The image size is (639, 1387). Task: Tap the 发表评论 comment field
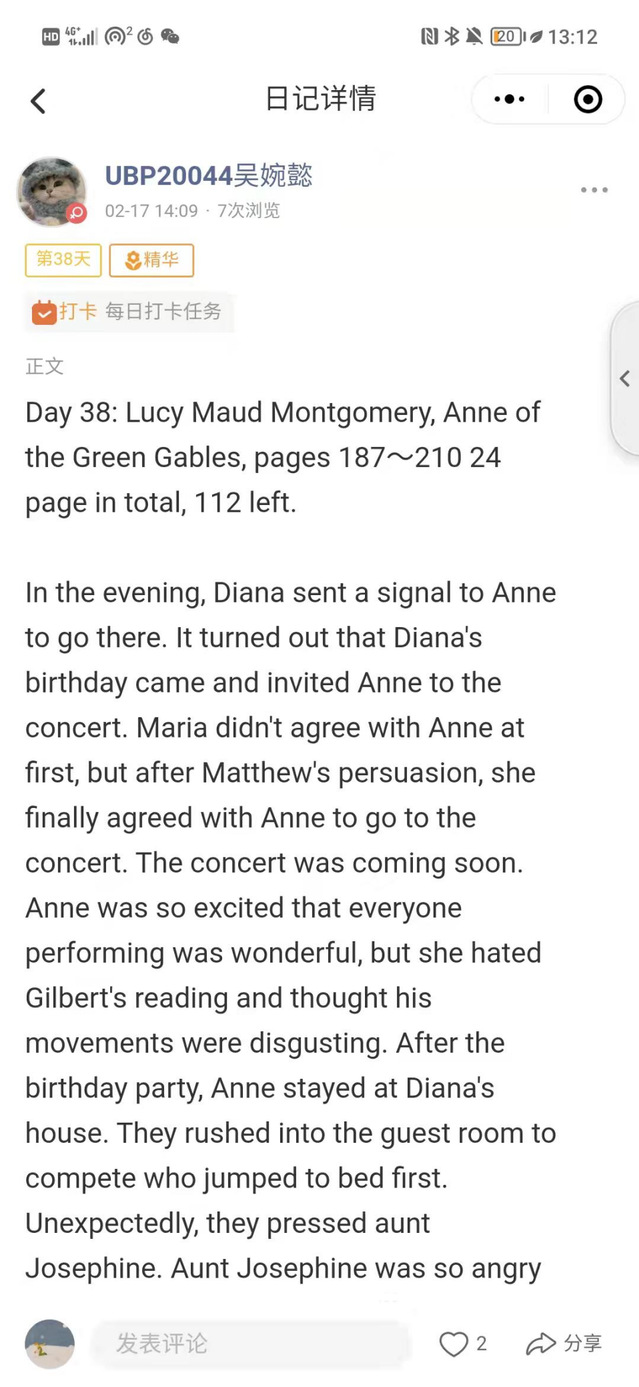pos(250,1343)
